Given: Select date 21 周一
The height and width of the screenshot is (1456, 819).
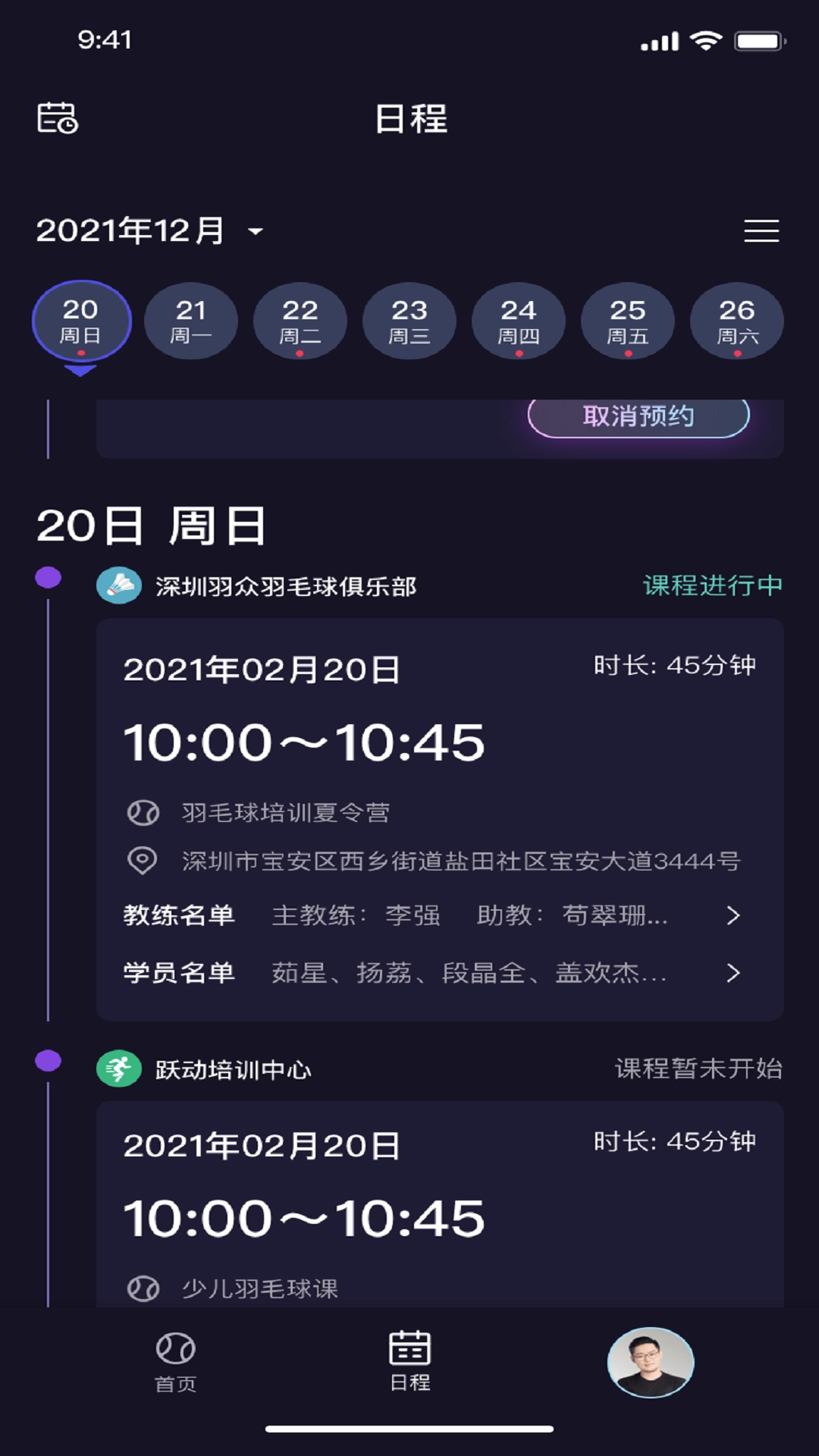Looking at the screenshot, I should 190,322.
